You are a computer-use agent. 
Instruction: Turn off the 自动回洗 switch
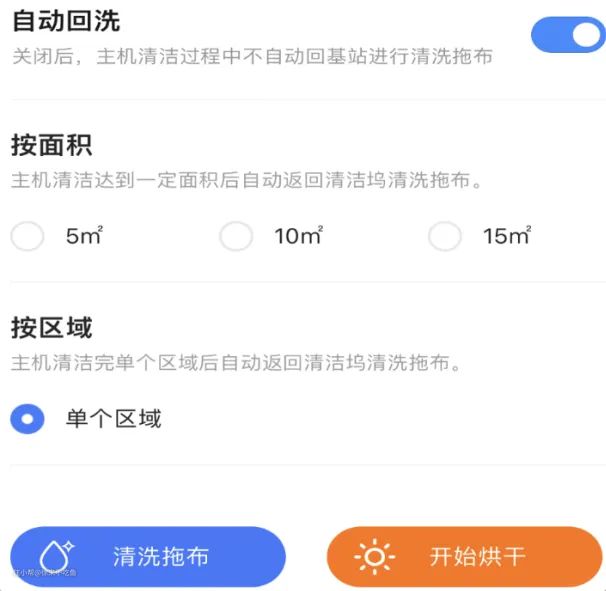tap(566, 35)
